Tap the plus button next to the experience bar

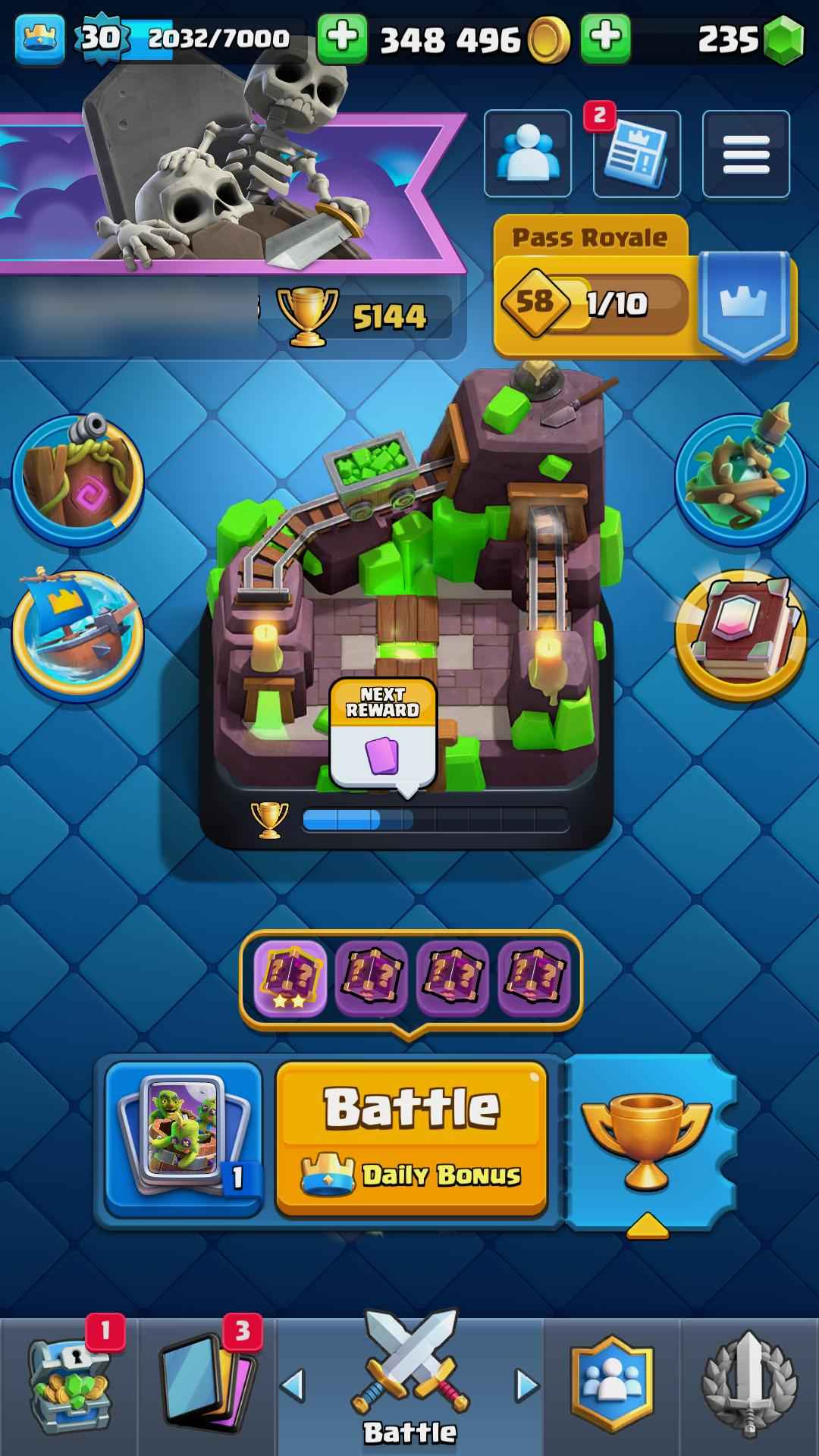point(342,37)
